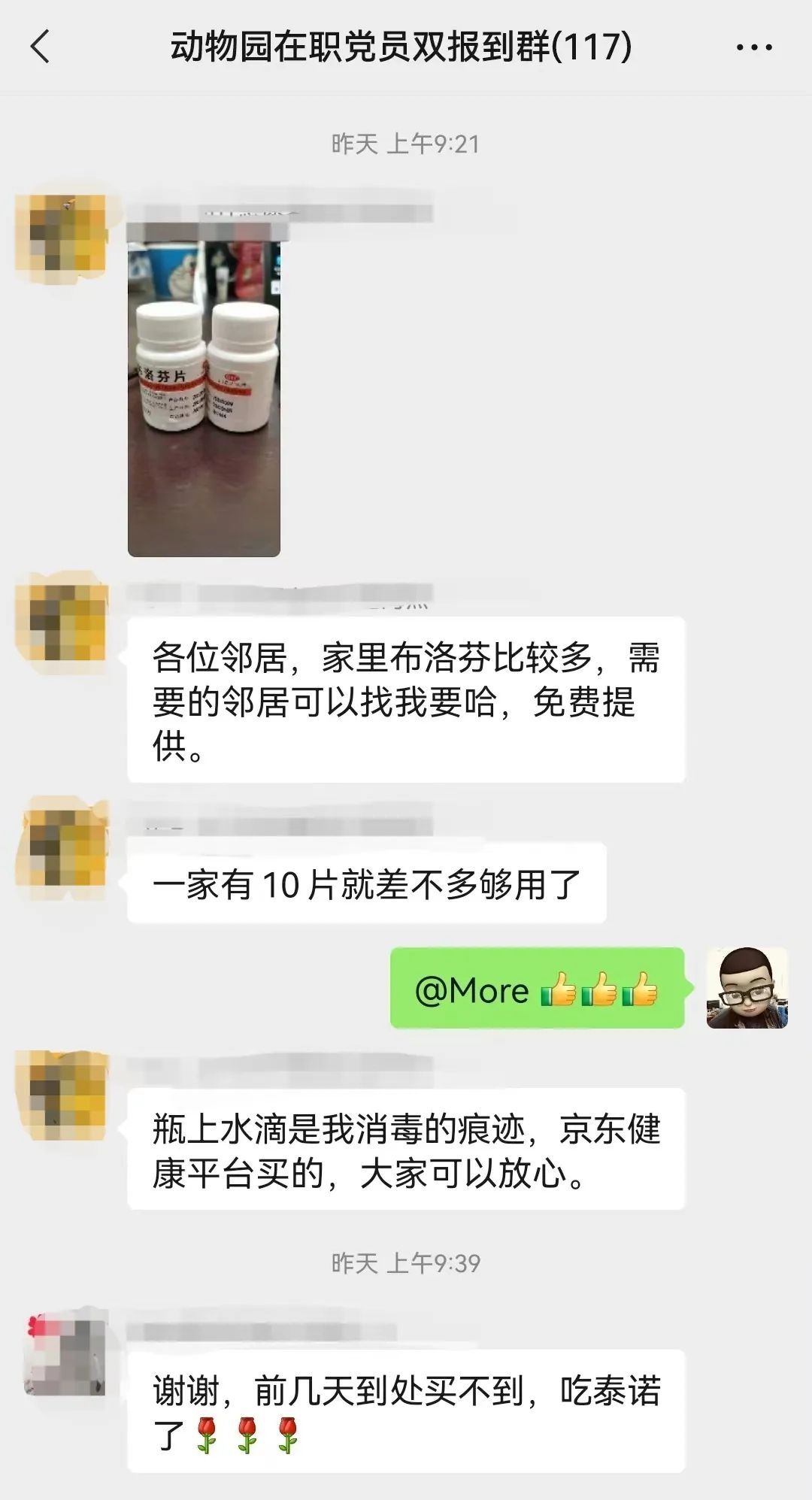
Task: Tap the member count (117) in the title
Action: click(594, 47)
